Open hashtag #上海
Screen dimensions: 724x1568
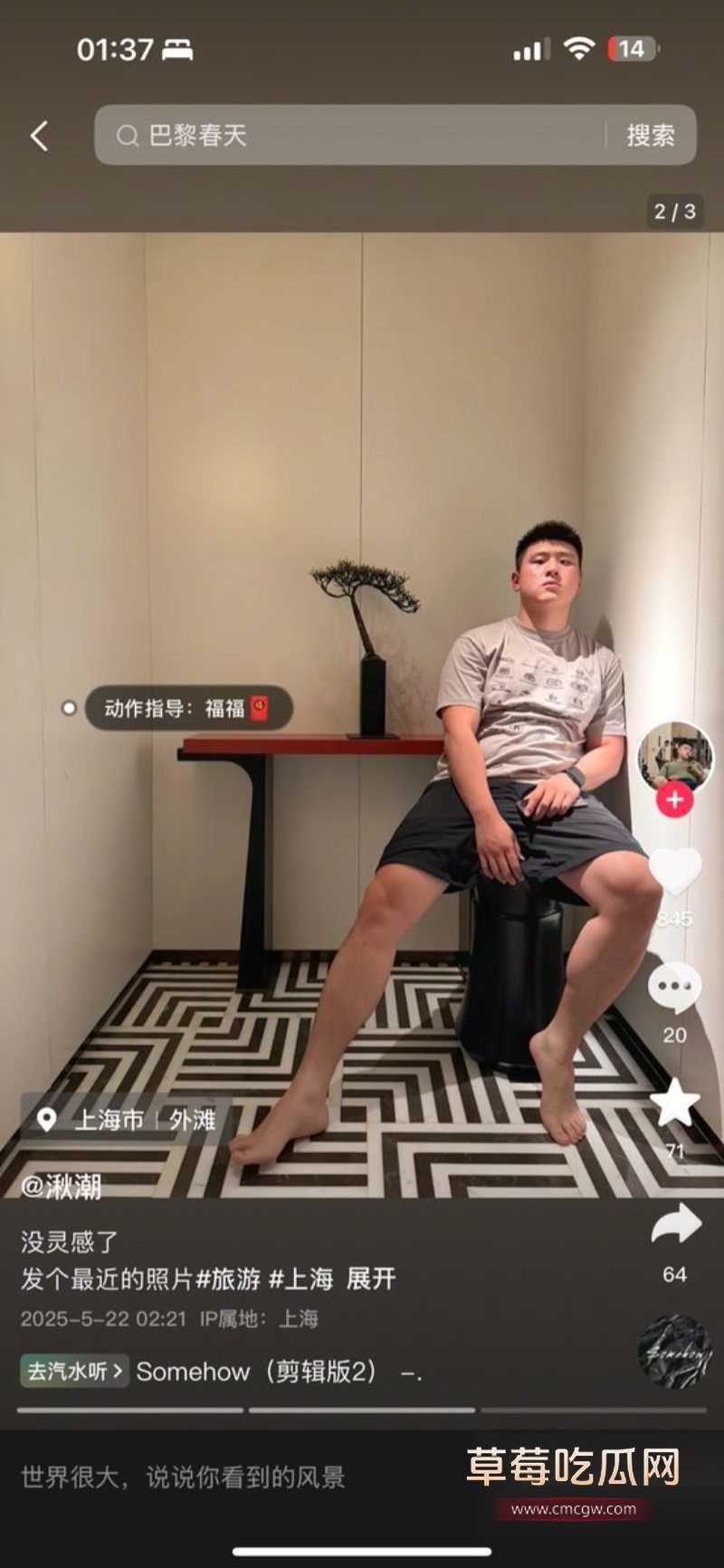tap(300, 1279)
